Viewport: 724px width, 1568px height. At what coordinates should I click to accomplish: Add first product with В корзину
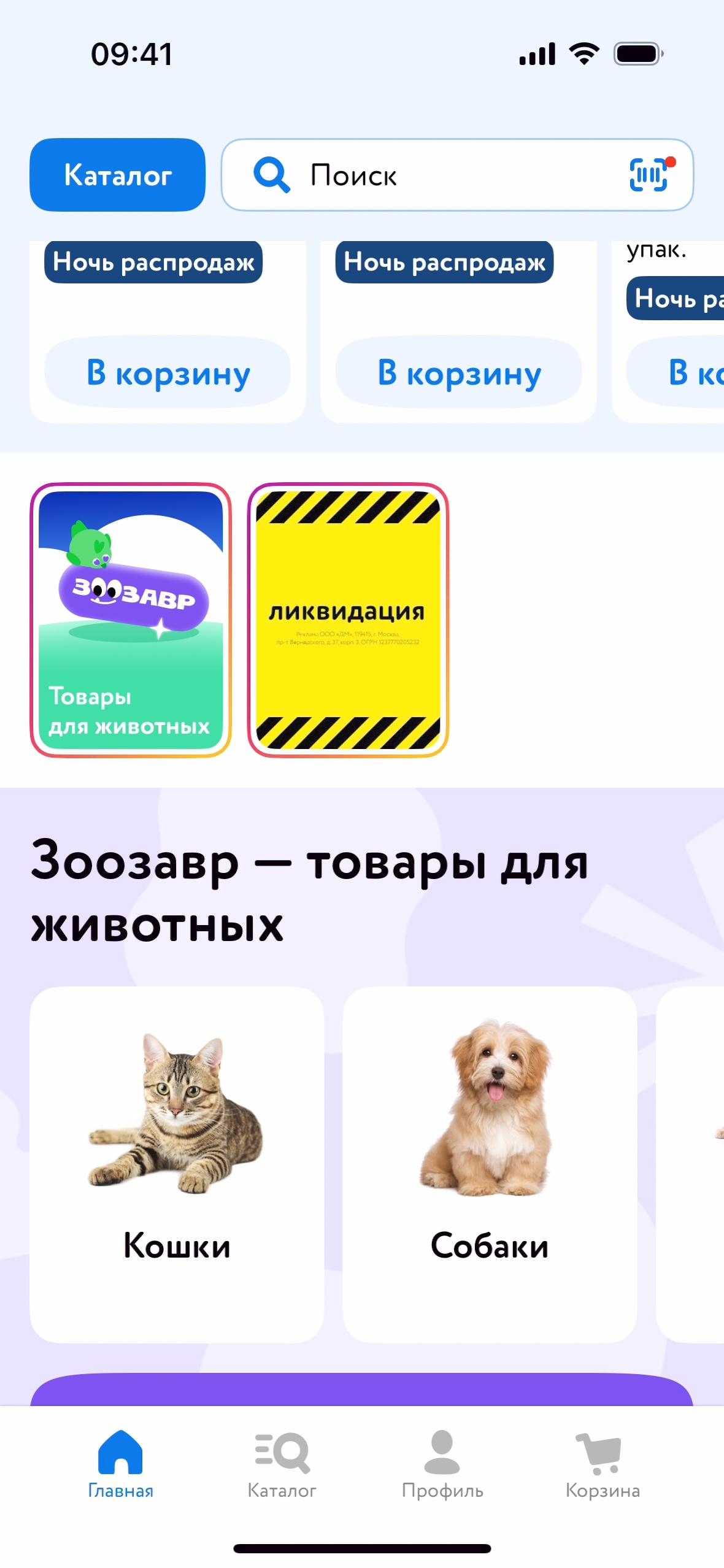[168, 372]
